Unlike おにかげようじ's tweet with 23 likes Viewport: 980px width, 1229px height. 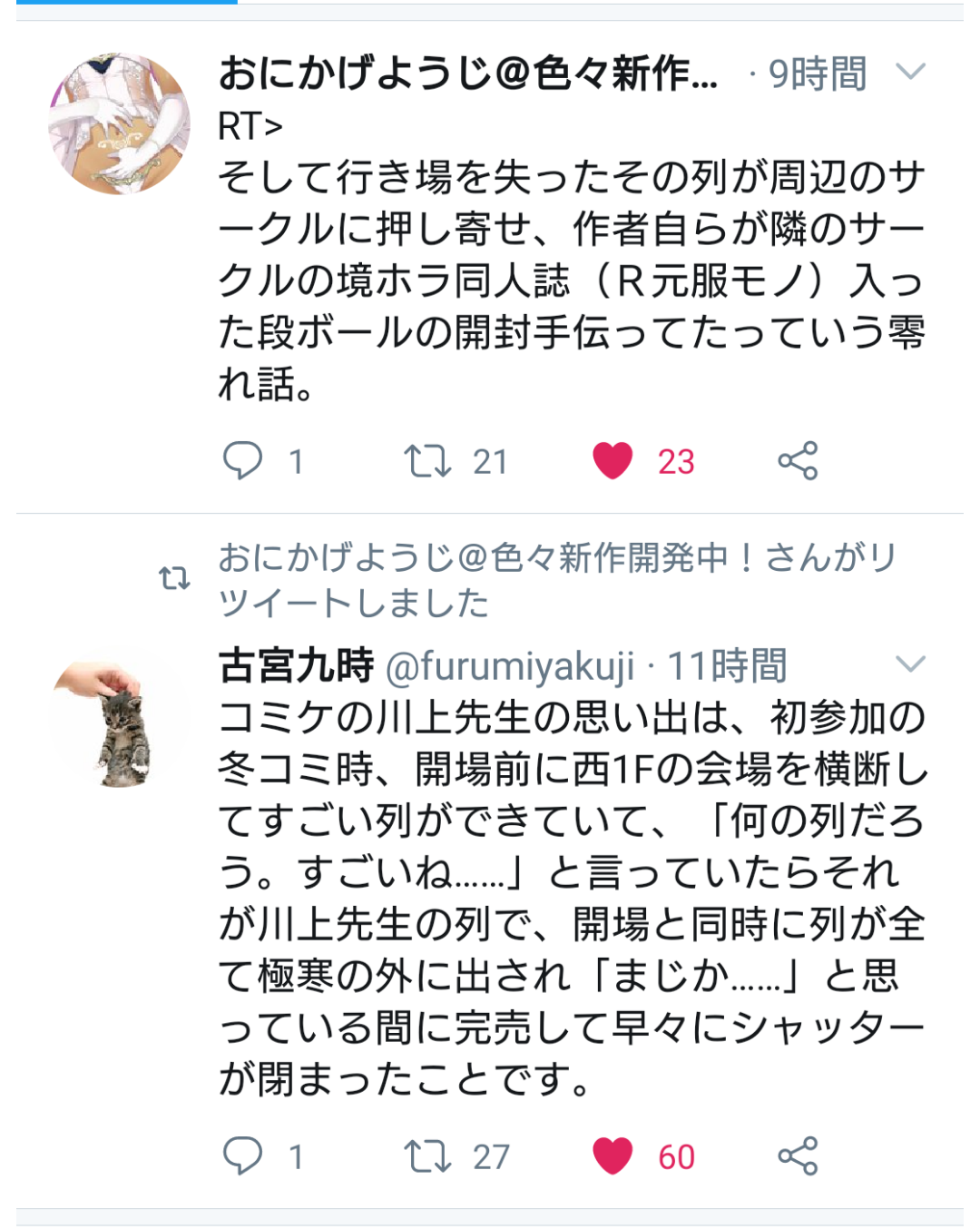(612, 460)
